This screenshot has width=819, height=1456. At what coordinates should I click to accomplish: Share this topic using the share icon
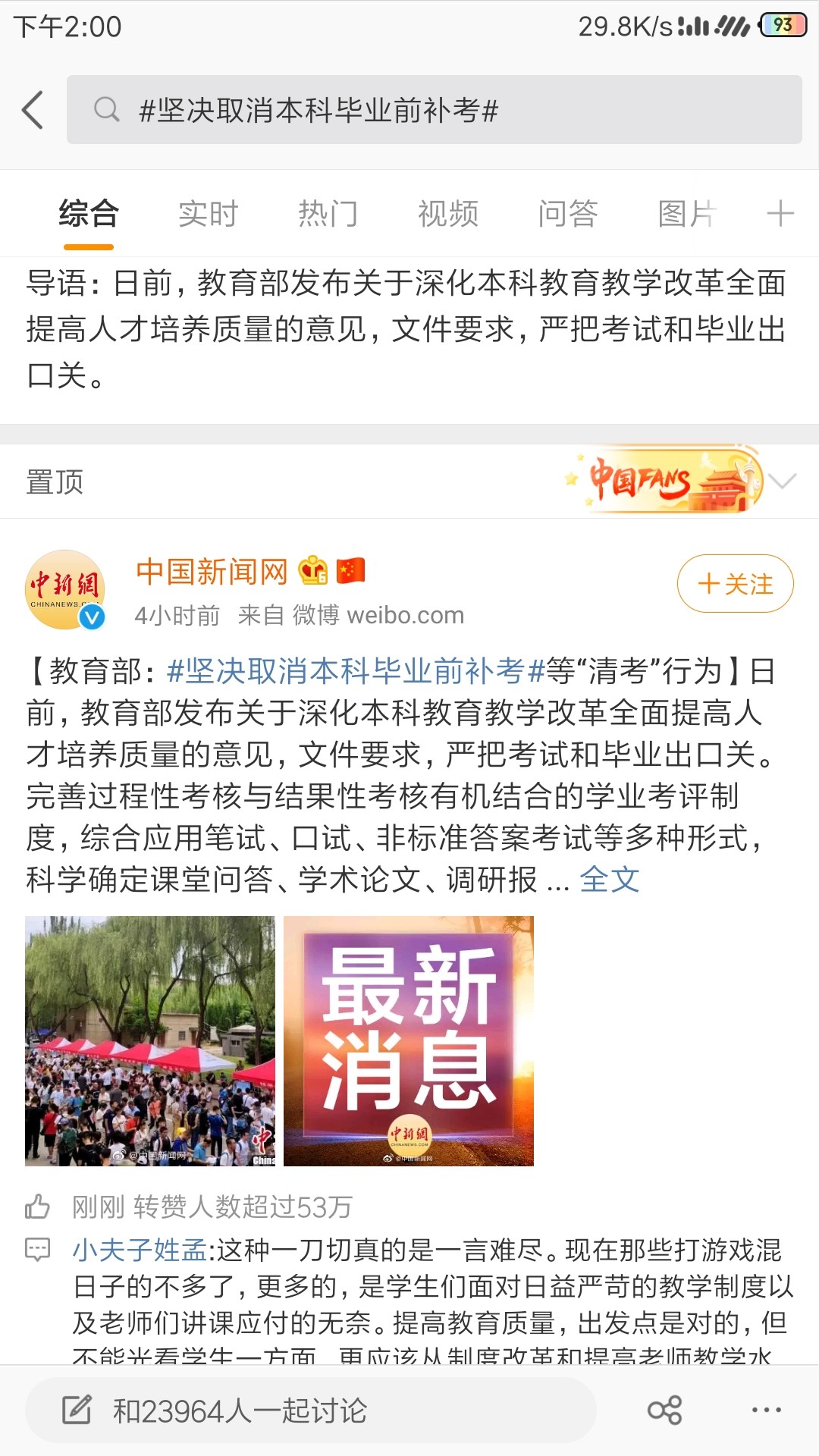[664, 1410]
